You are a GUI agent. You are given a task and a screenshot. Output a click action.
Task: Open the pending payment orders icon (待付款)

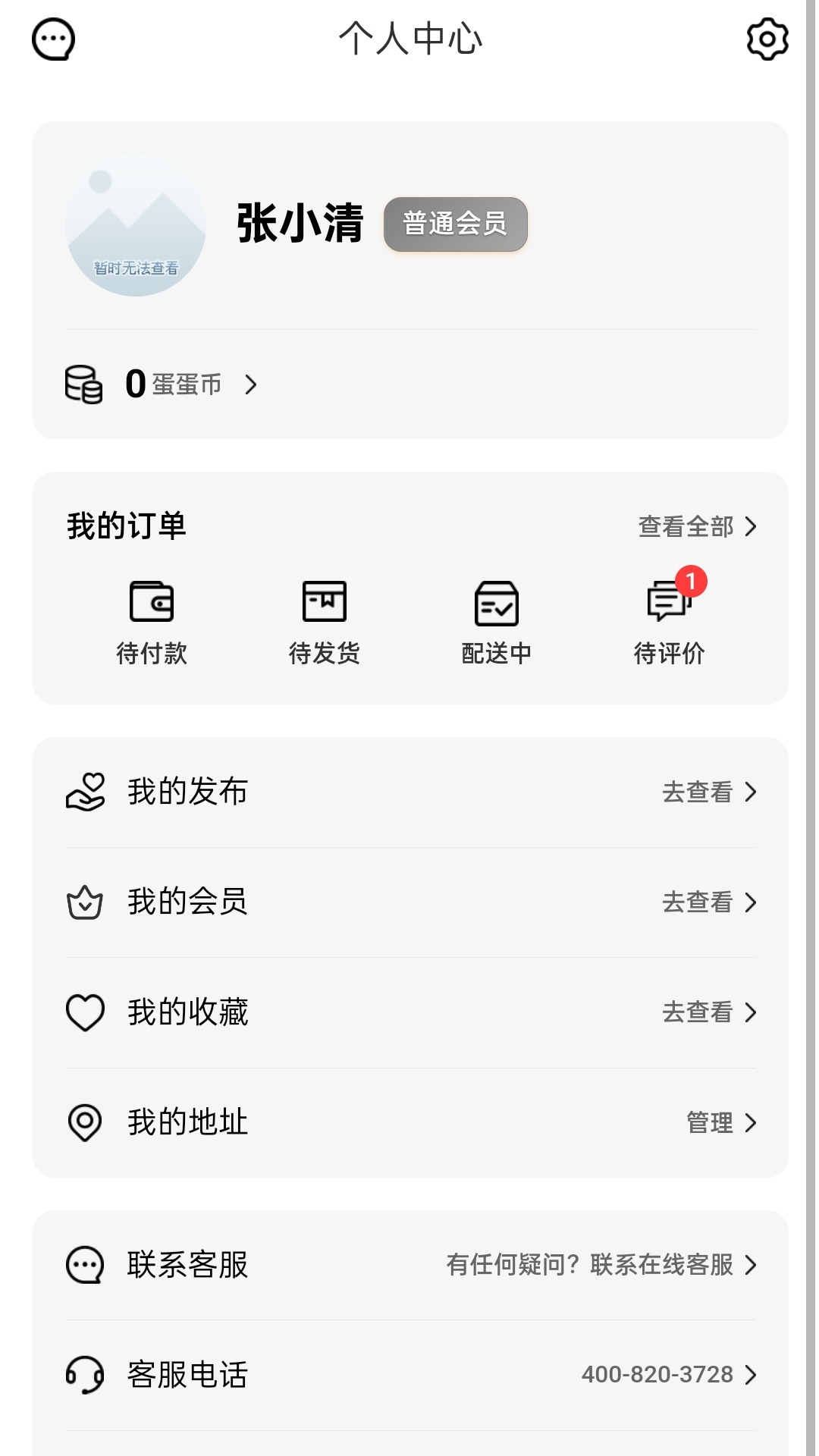point(152,603)
